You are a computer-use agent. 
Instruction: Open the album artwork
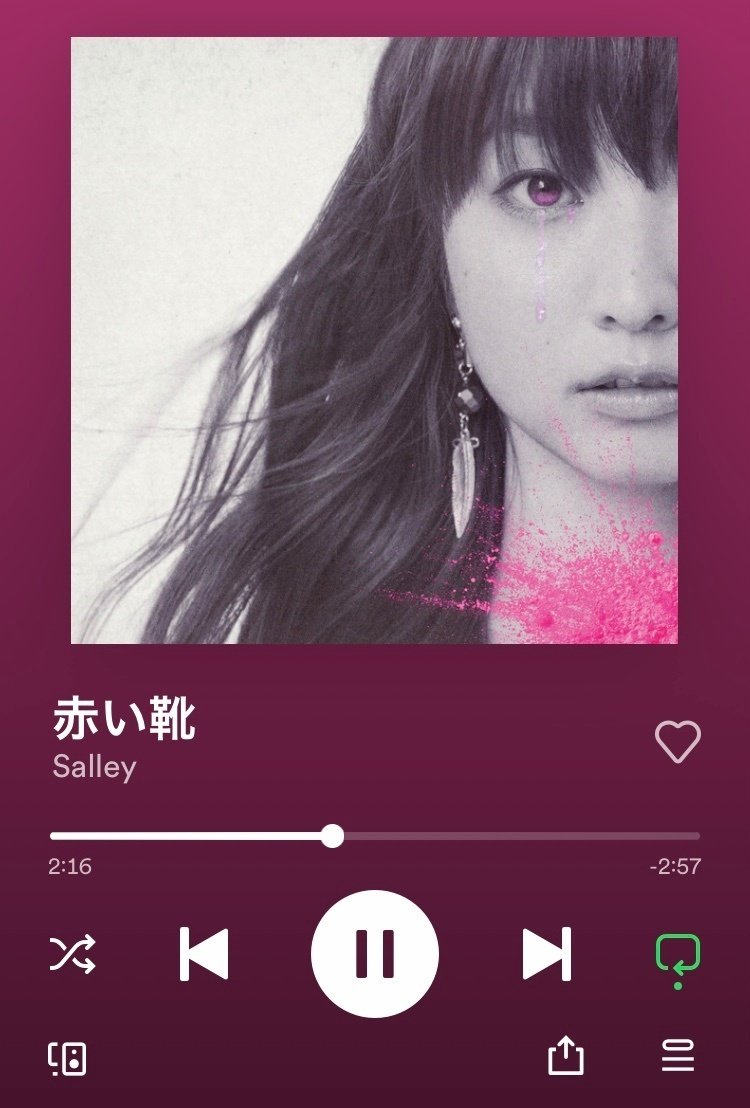click(x=375, y=340)
